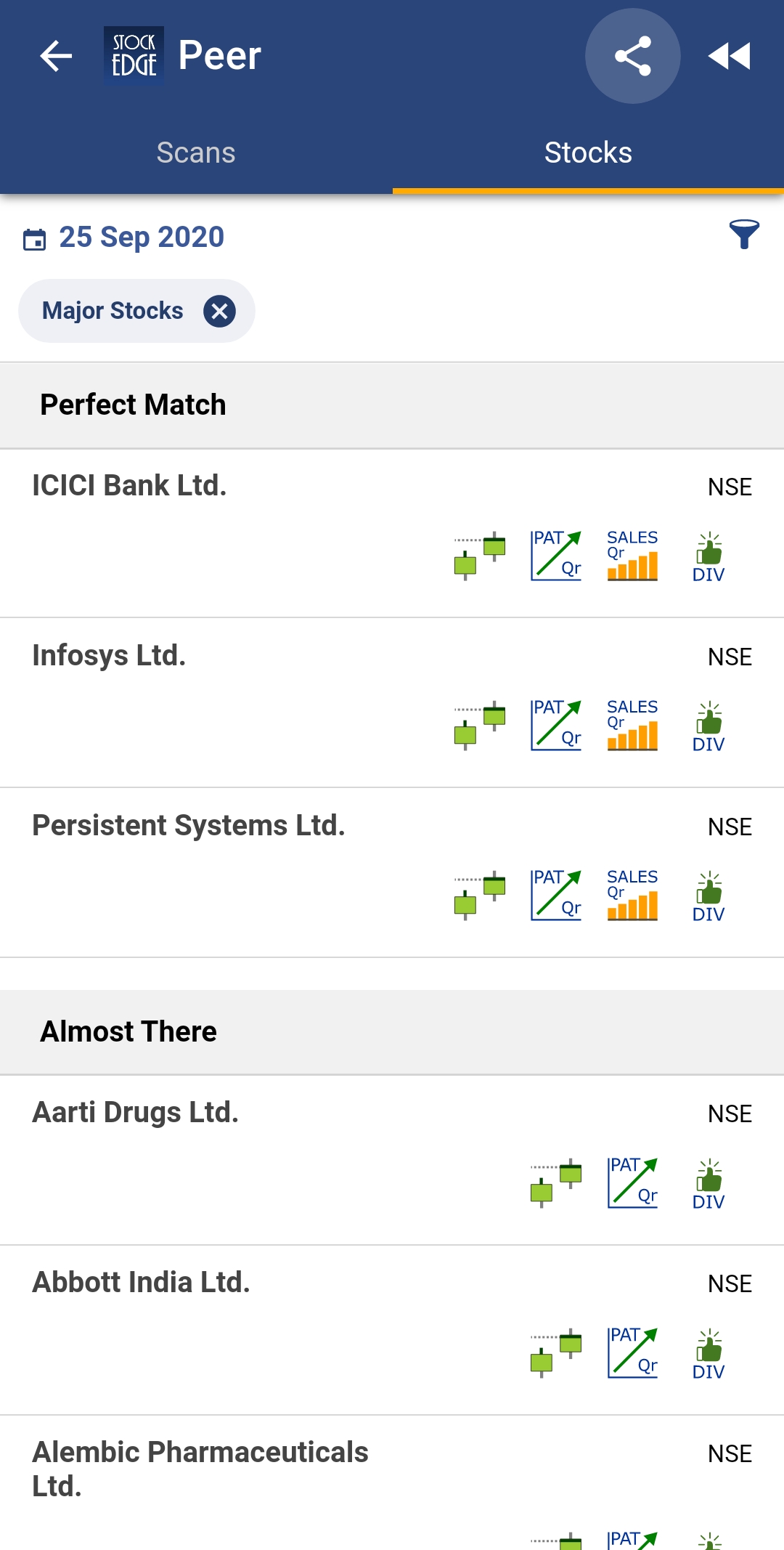
Task: Select the Stocks tab
Action: (588, 153)
